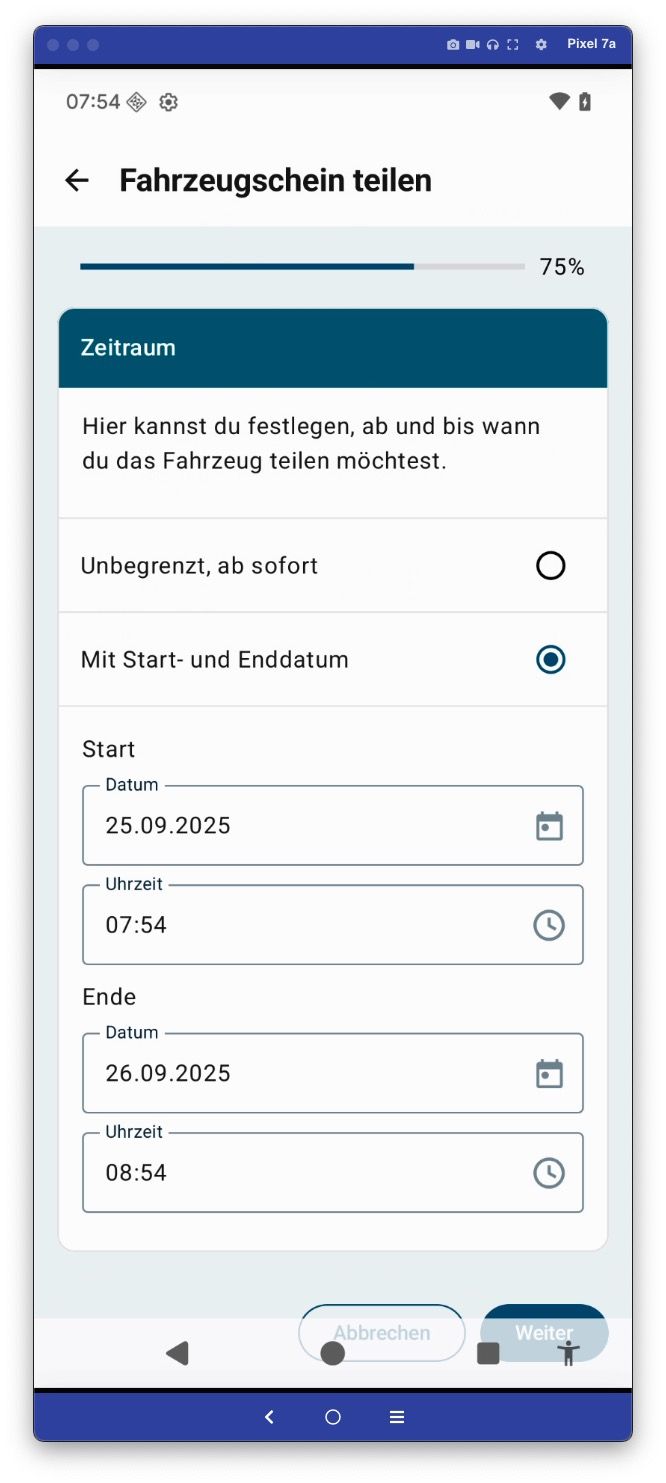Open clock icon for end time
This screenshot has width=666, height=1483.
[x=548, y=1173]
